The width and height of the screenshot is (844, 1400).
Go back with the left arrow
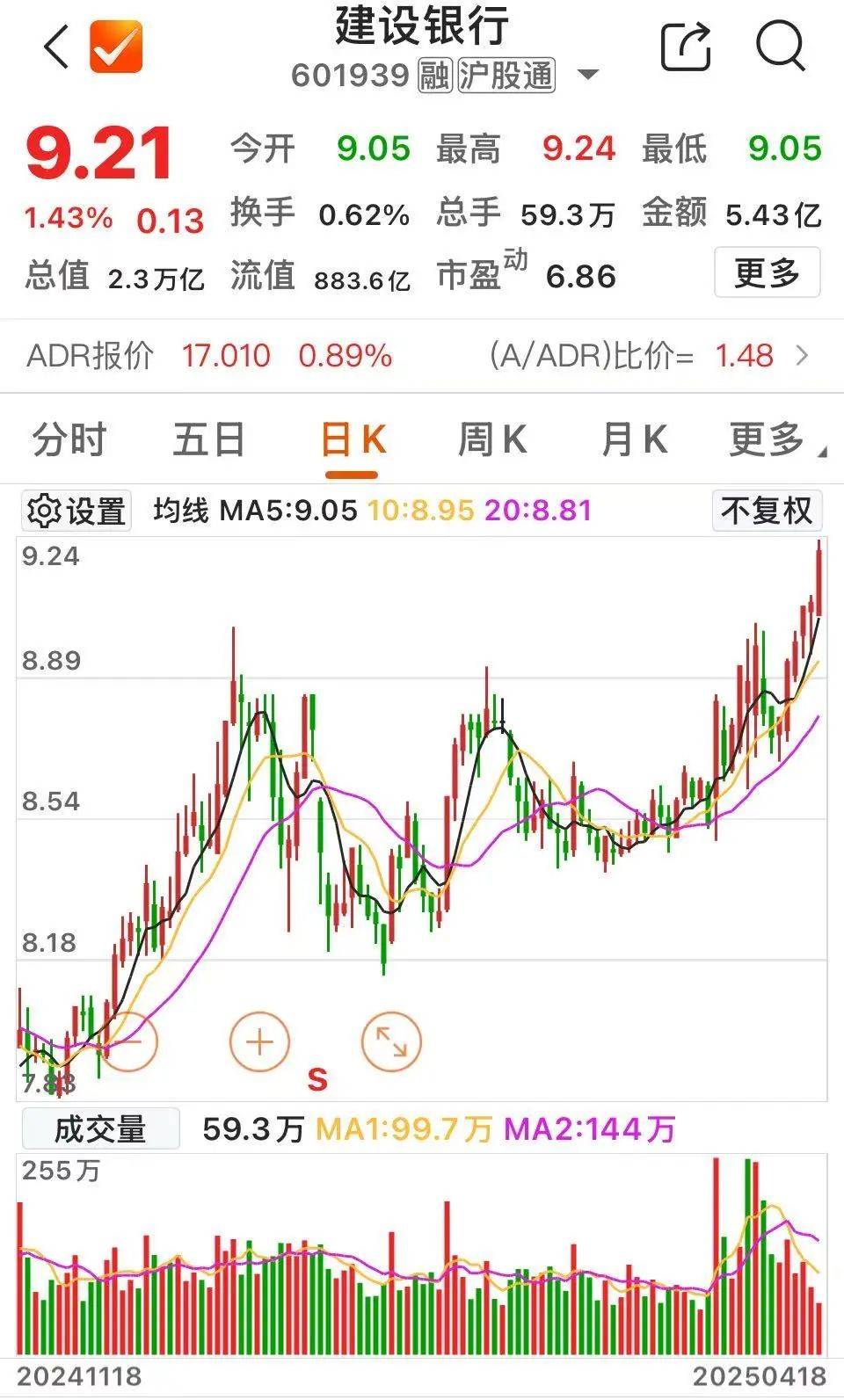[57, 47]
